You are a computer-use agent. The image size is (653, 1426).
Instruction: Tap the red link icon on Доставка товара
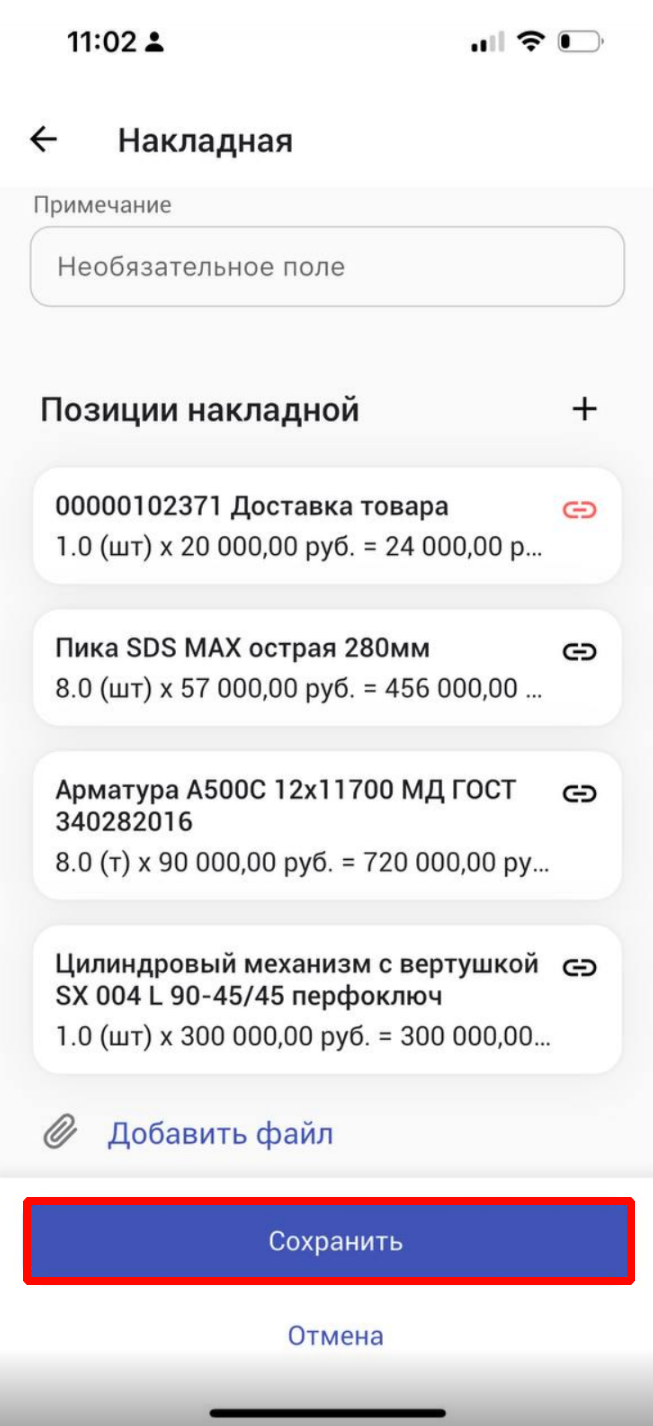(579, 510)
